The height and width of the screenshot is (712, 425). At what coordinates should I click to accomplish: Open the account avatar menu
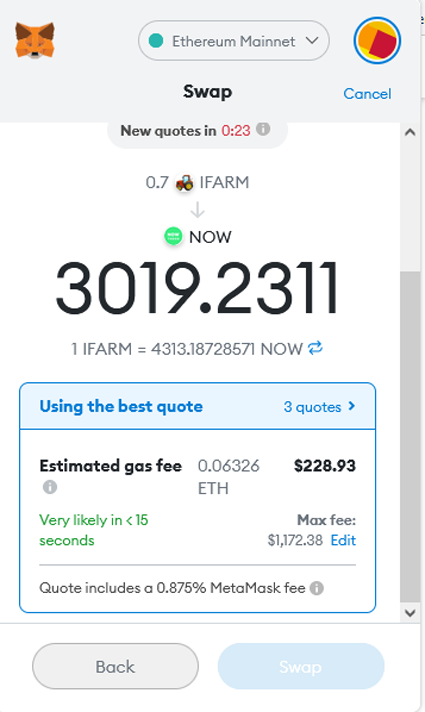point(377,40)
